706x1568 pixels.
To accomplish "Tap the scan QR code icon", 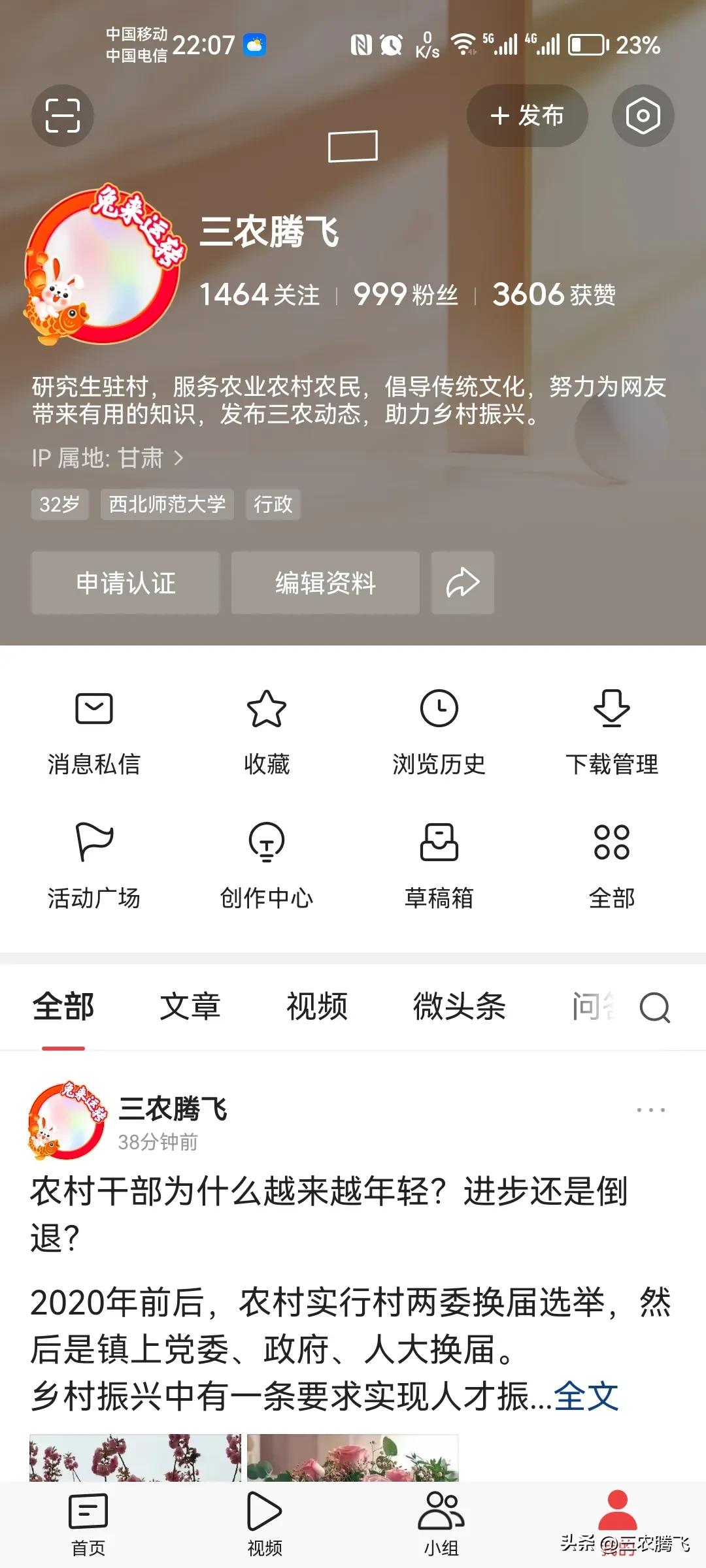I will (62, 115).
